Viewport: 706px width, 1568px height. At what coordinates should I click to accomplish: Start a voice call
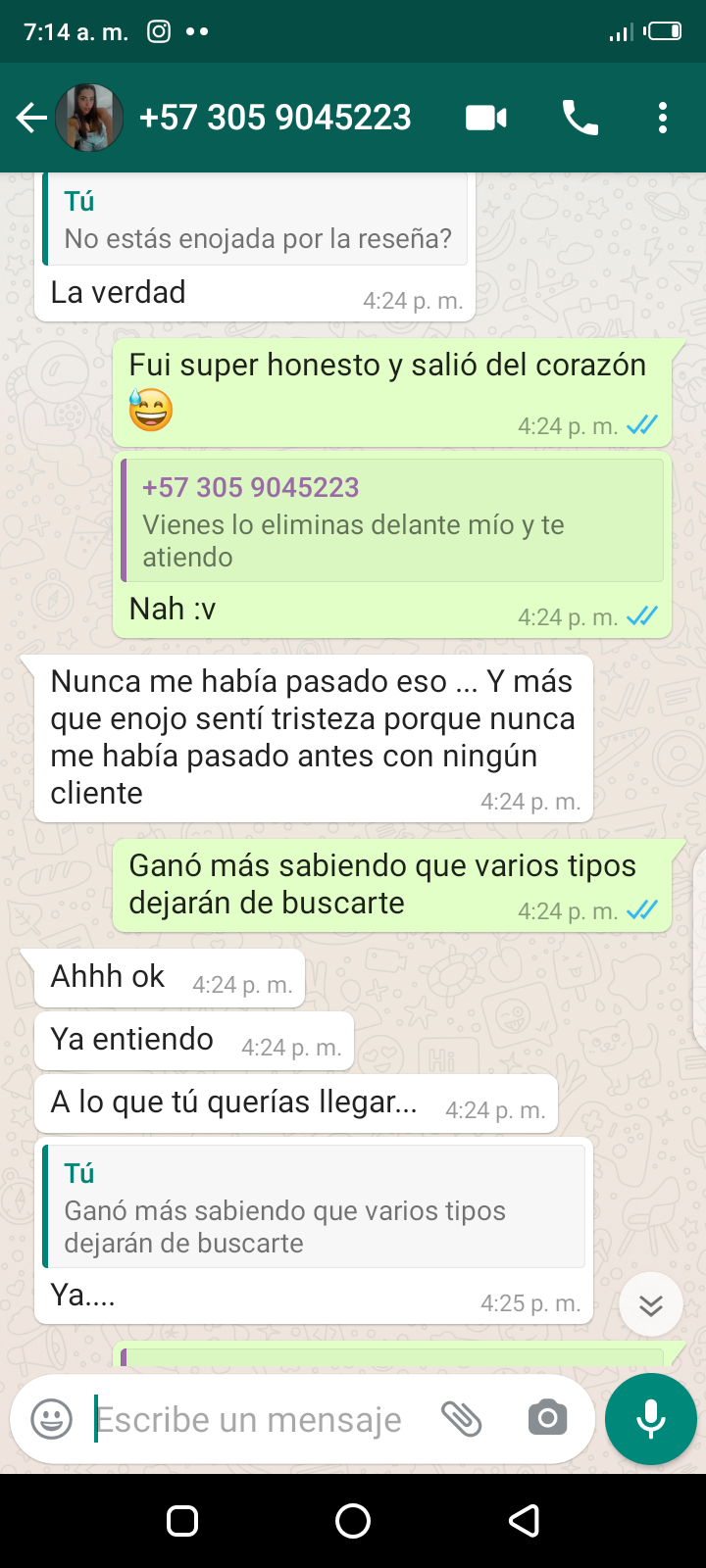click(x=580, y=119)
